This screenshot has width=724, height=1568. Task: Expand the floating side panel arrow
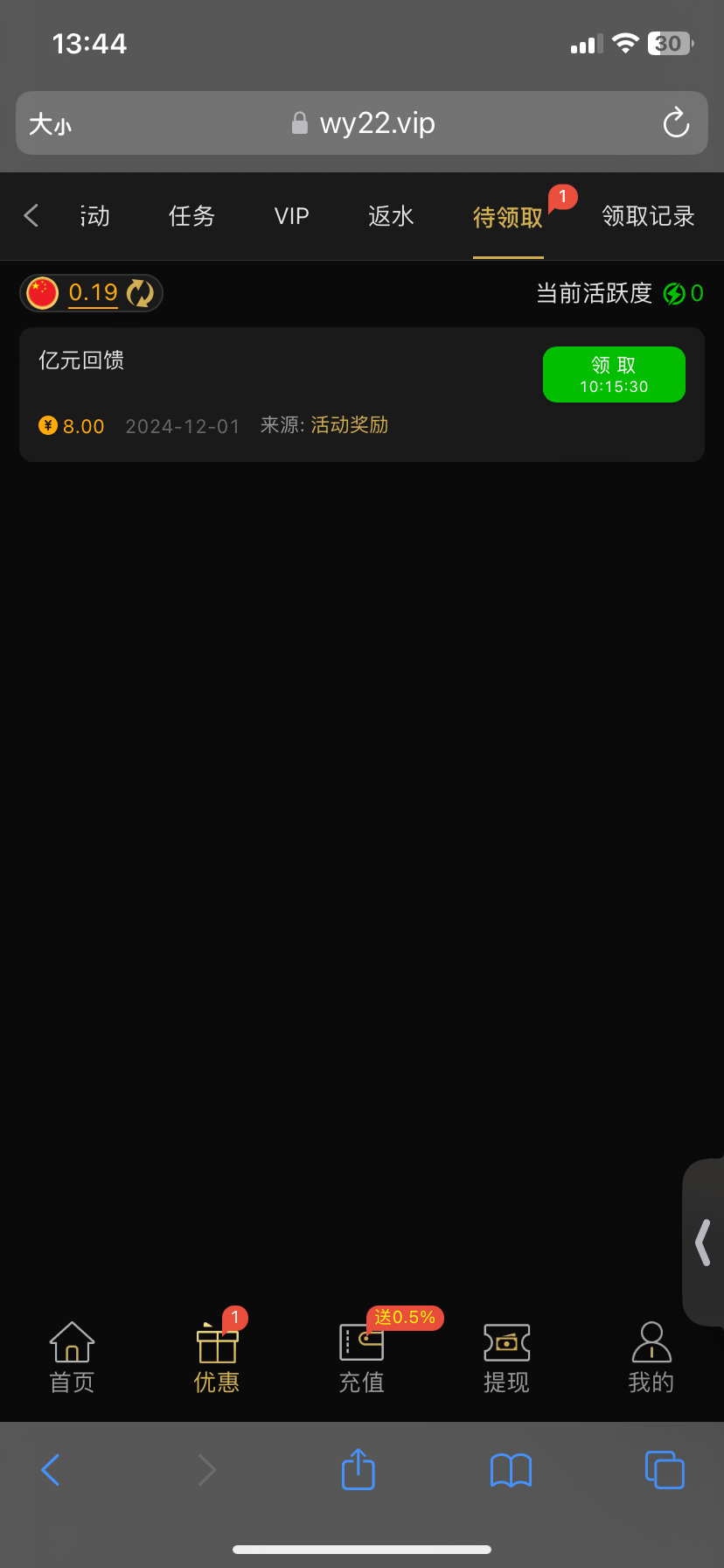tap(703, 1242)
